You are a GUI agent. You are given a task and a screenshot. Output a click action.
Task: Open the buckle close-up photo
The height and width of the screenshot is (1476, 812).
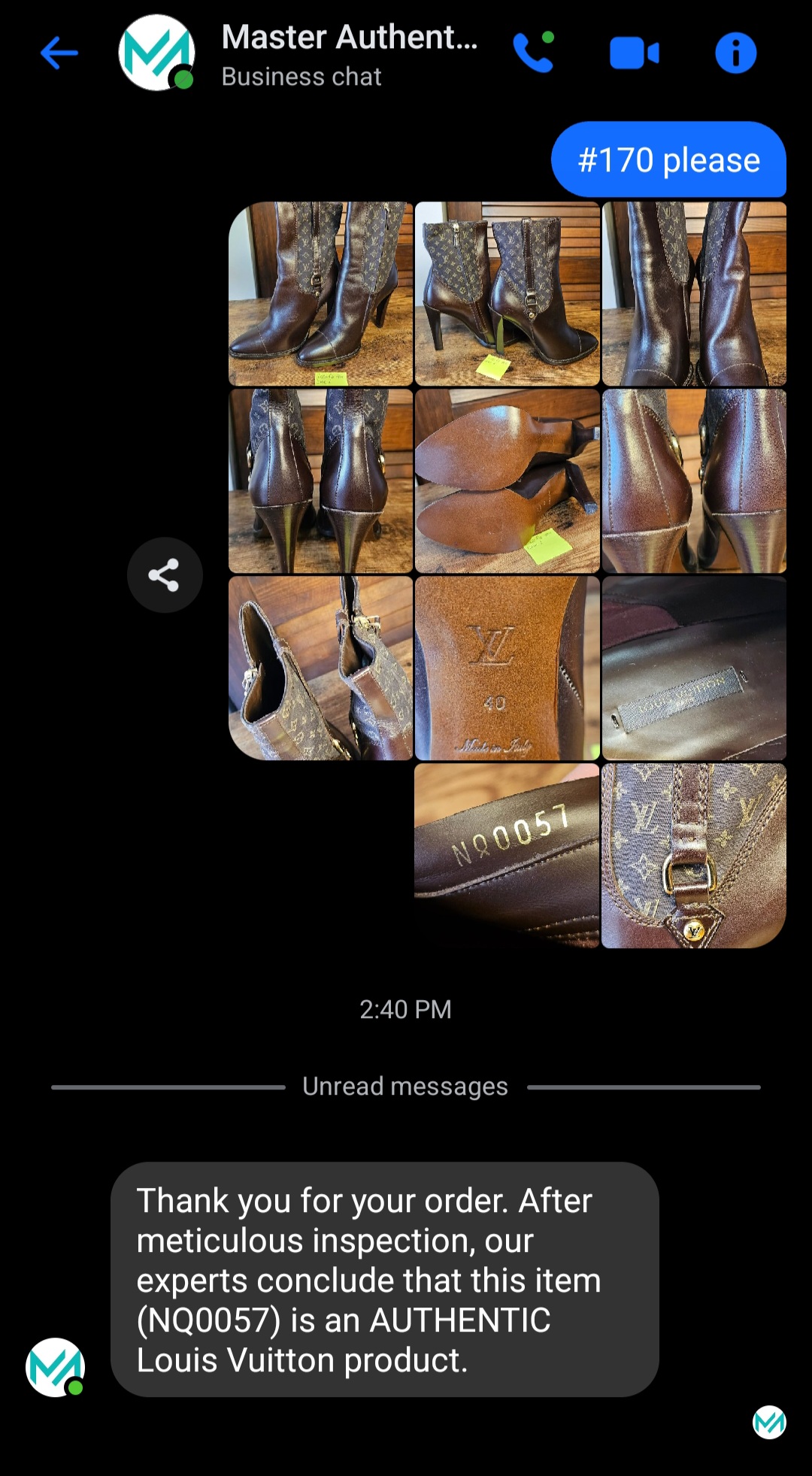(693, 856)
